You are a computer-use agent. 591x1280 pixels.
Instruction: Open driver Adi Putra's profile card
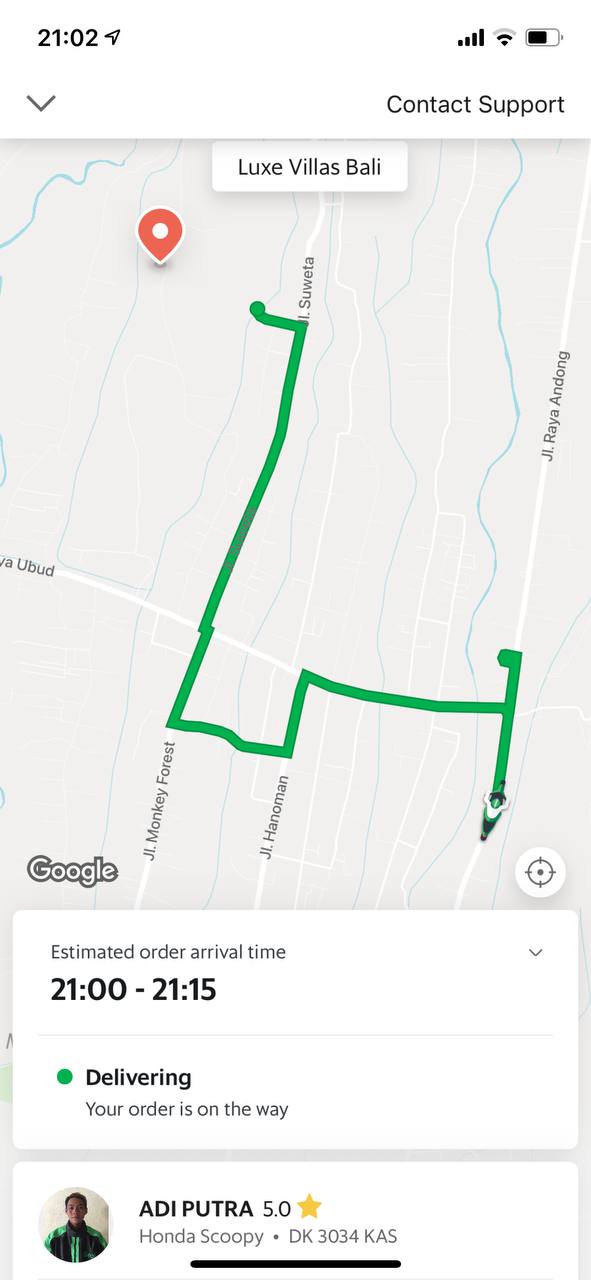(x=295, y=1221)
